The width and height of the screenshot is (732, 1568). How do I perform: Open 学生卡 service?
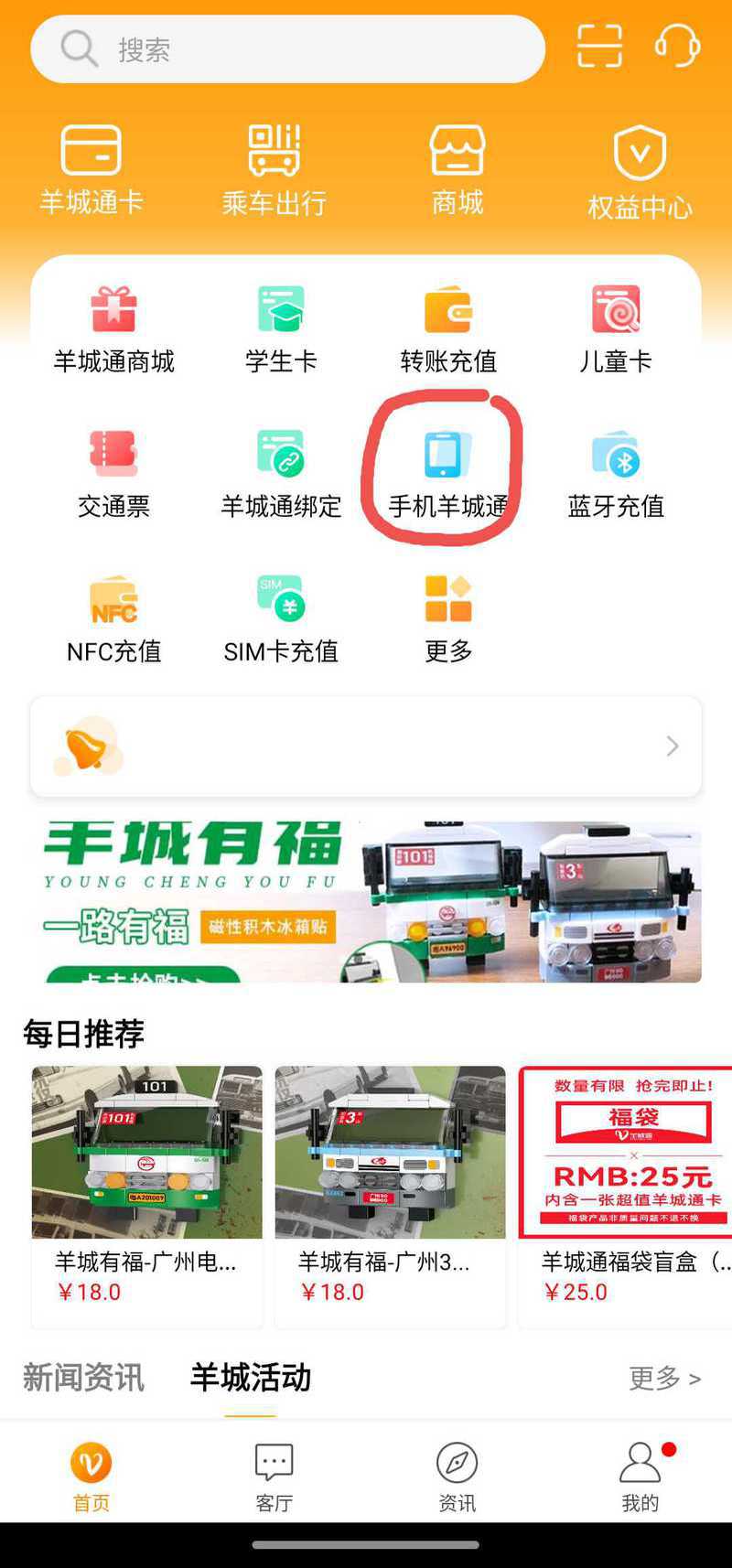pyautogui.click(x=281, y=329)
